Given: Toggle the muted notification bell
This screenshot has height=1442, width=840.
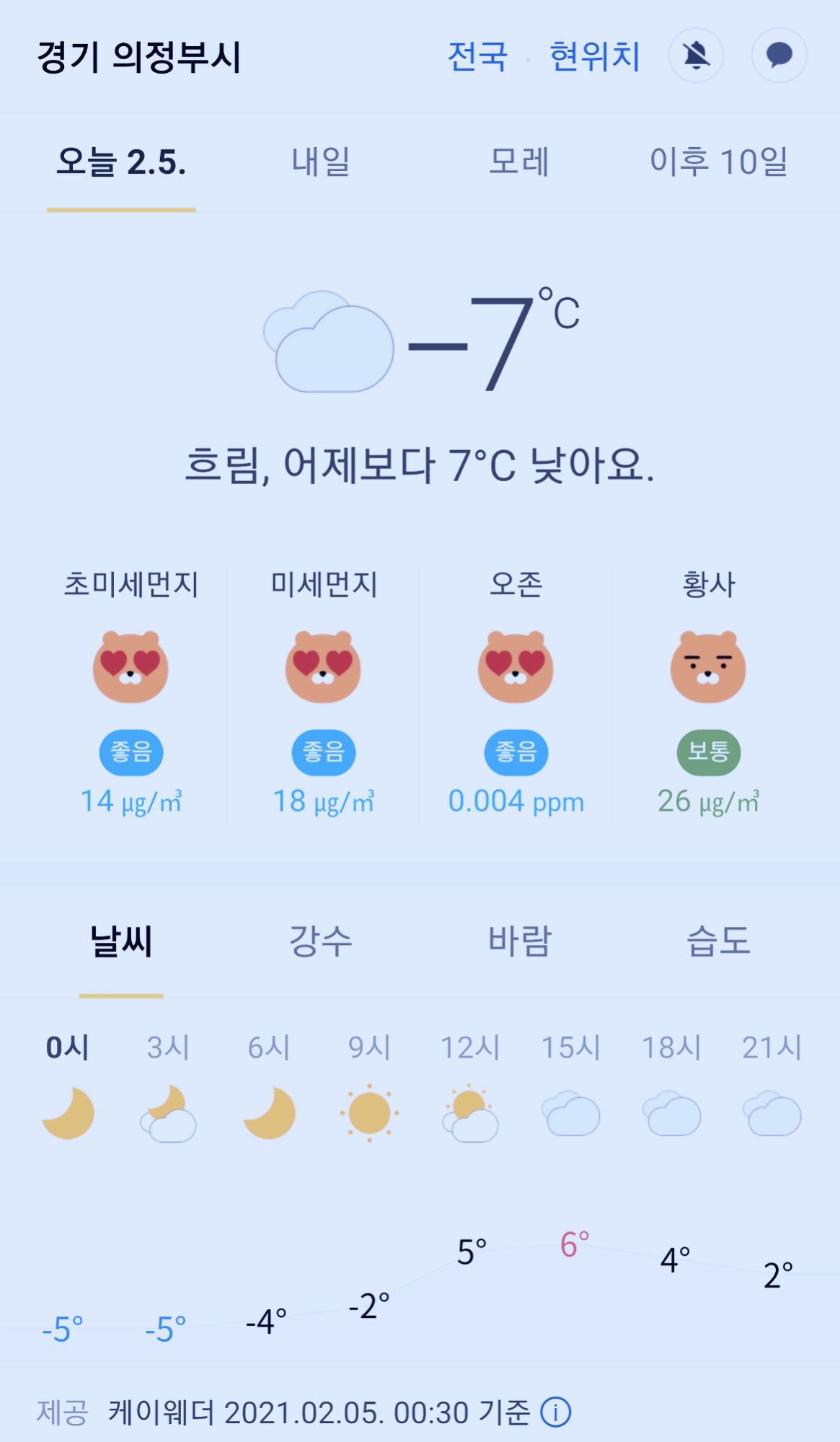Looking at the screenshot, I should 696,56.
